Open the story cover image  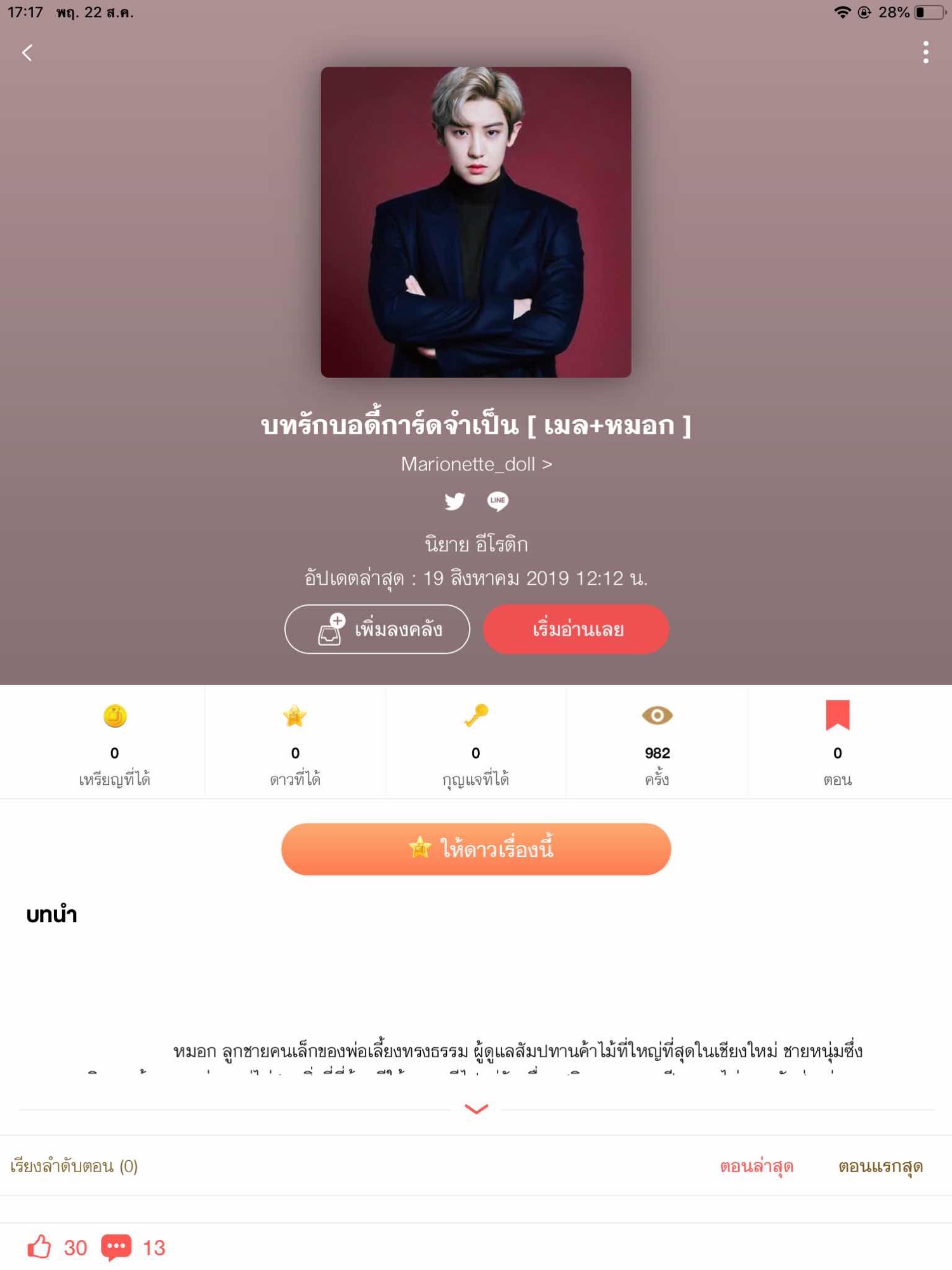pyautogui.click(x=476, y=222)
